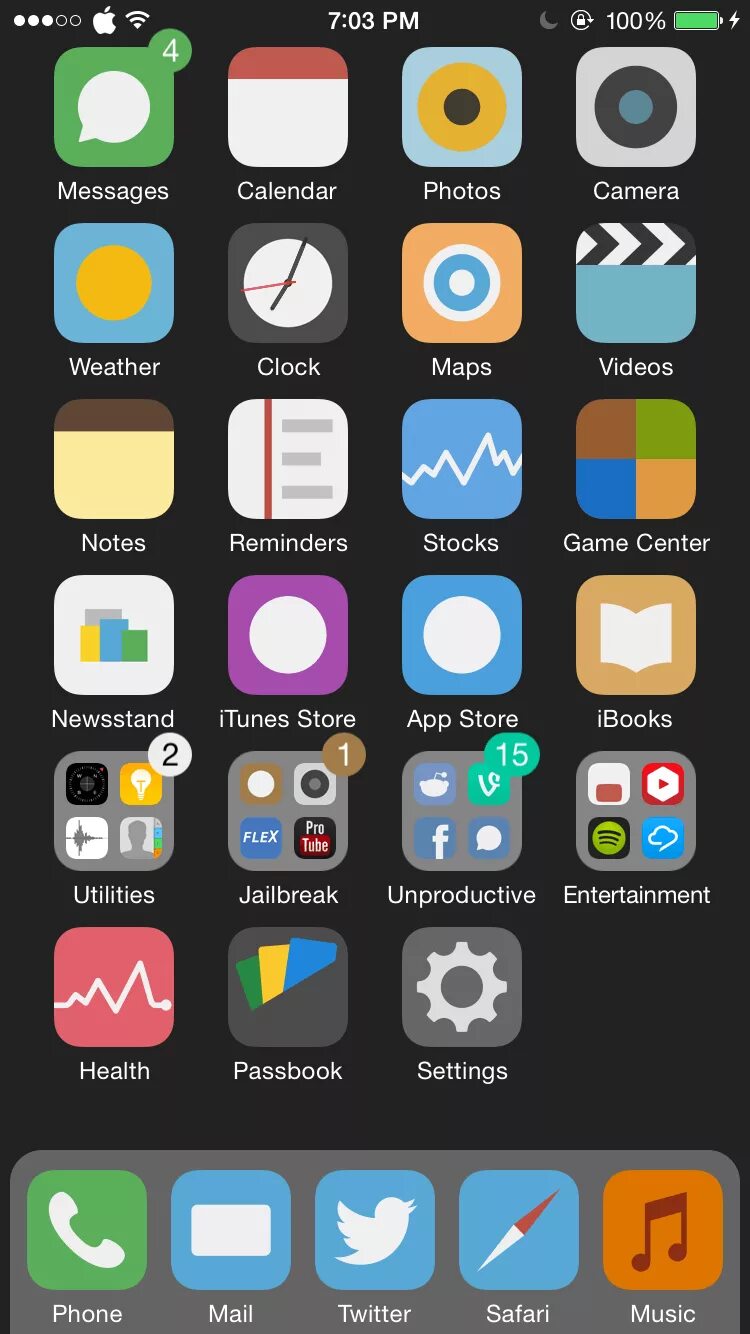Go to Settings
750x1334 pixels.
462,987
